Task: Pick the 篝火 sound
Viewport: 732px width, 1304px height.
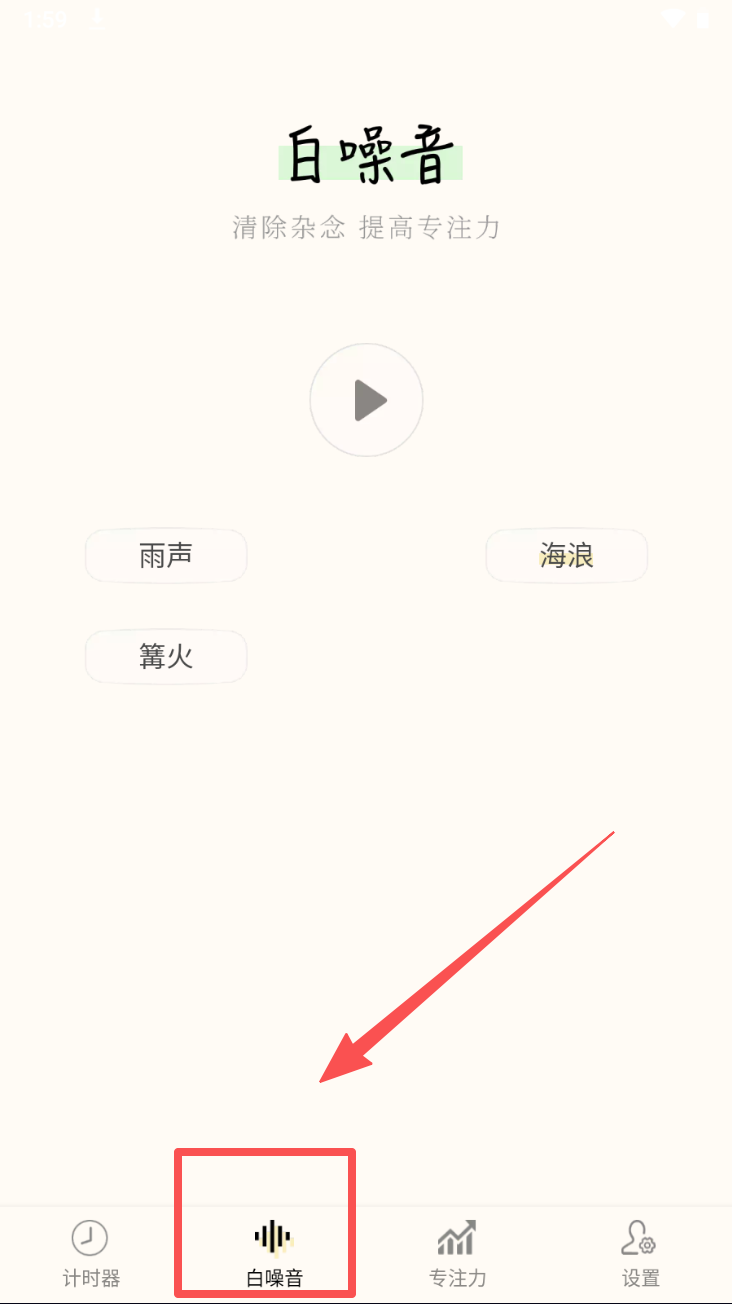Action: pyautogui.click(x=166, y=656)
